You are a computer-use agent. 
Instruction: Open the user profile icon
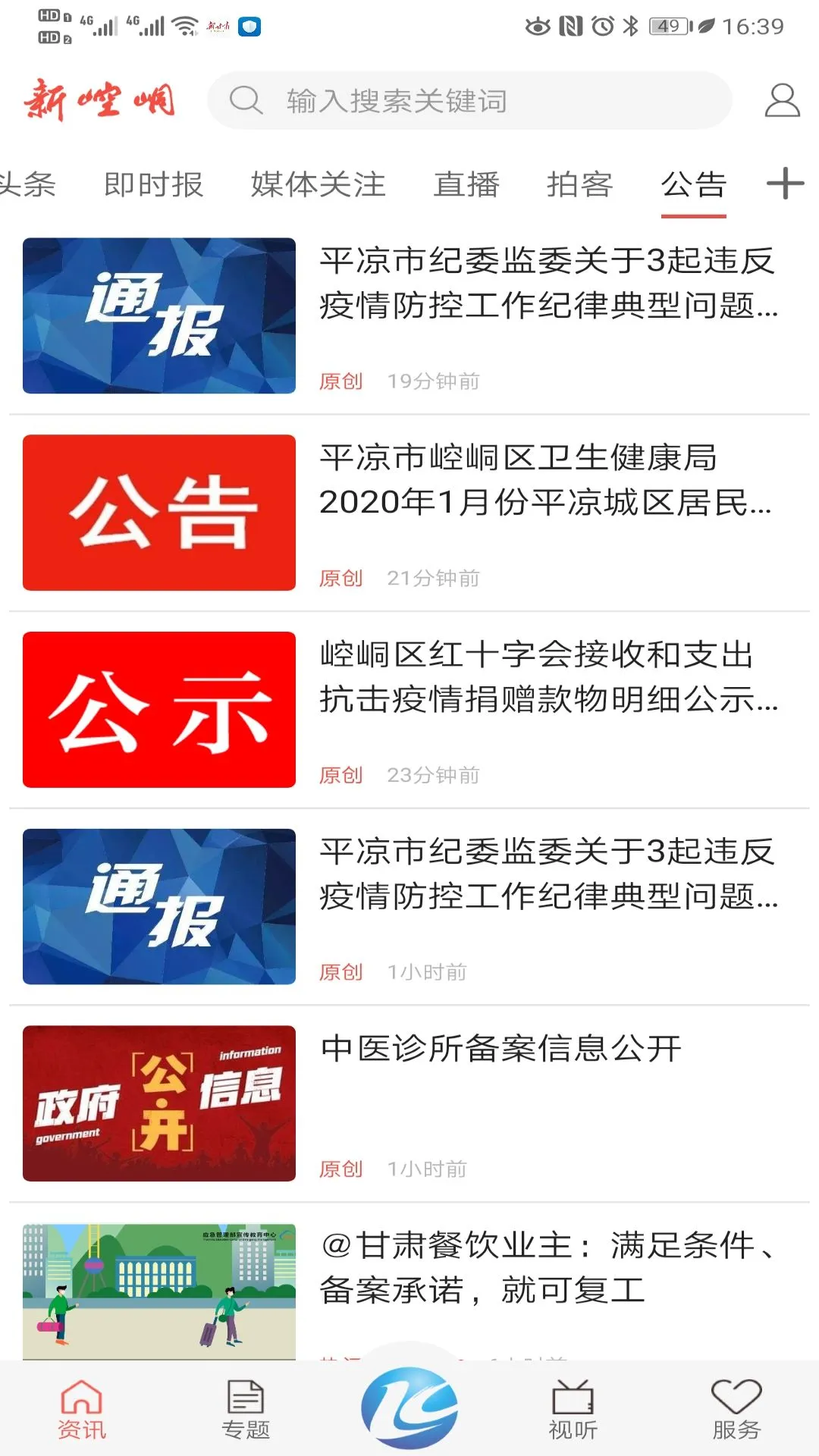pos(782,100)
